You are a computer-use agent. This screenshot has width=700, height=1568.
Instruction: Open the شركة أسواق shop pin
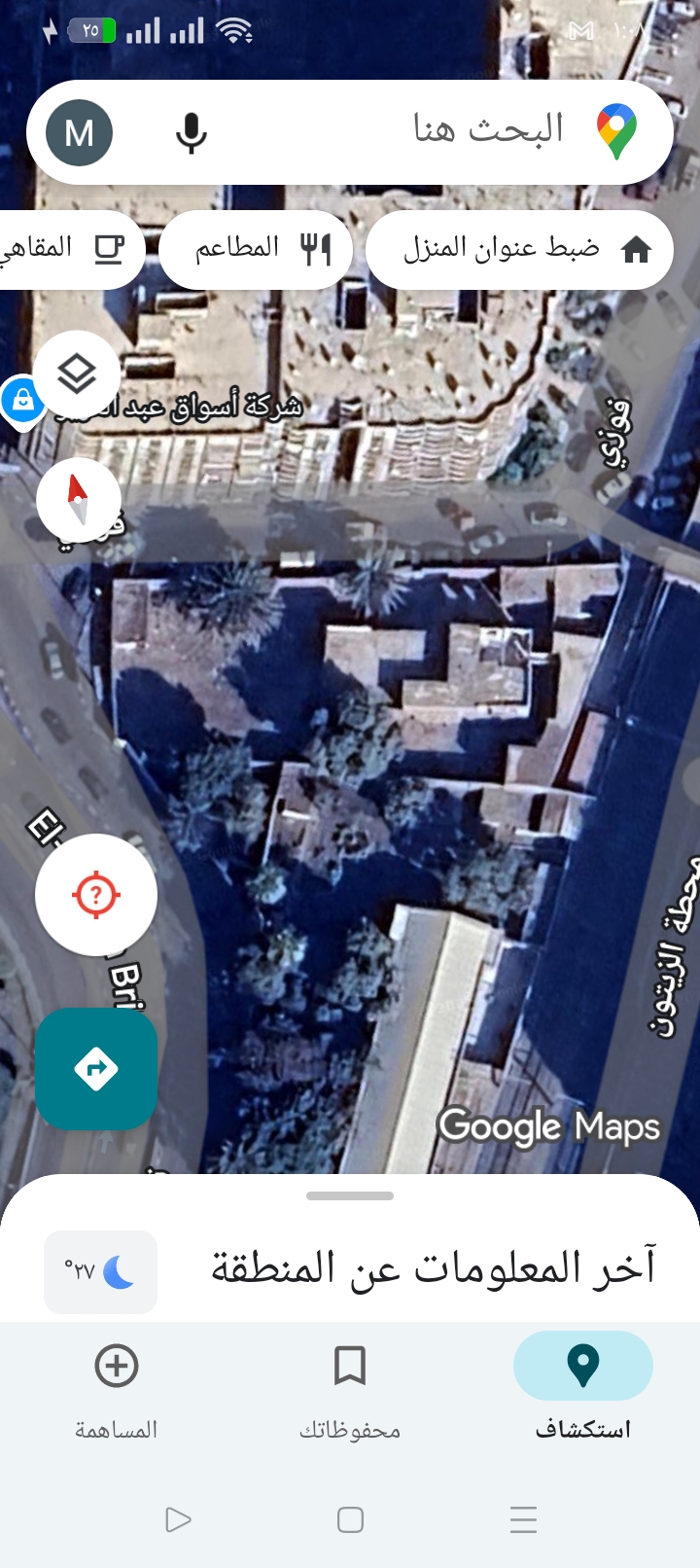pos(22,400)
